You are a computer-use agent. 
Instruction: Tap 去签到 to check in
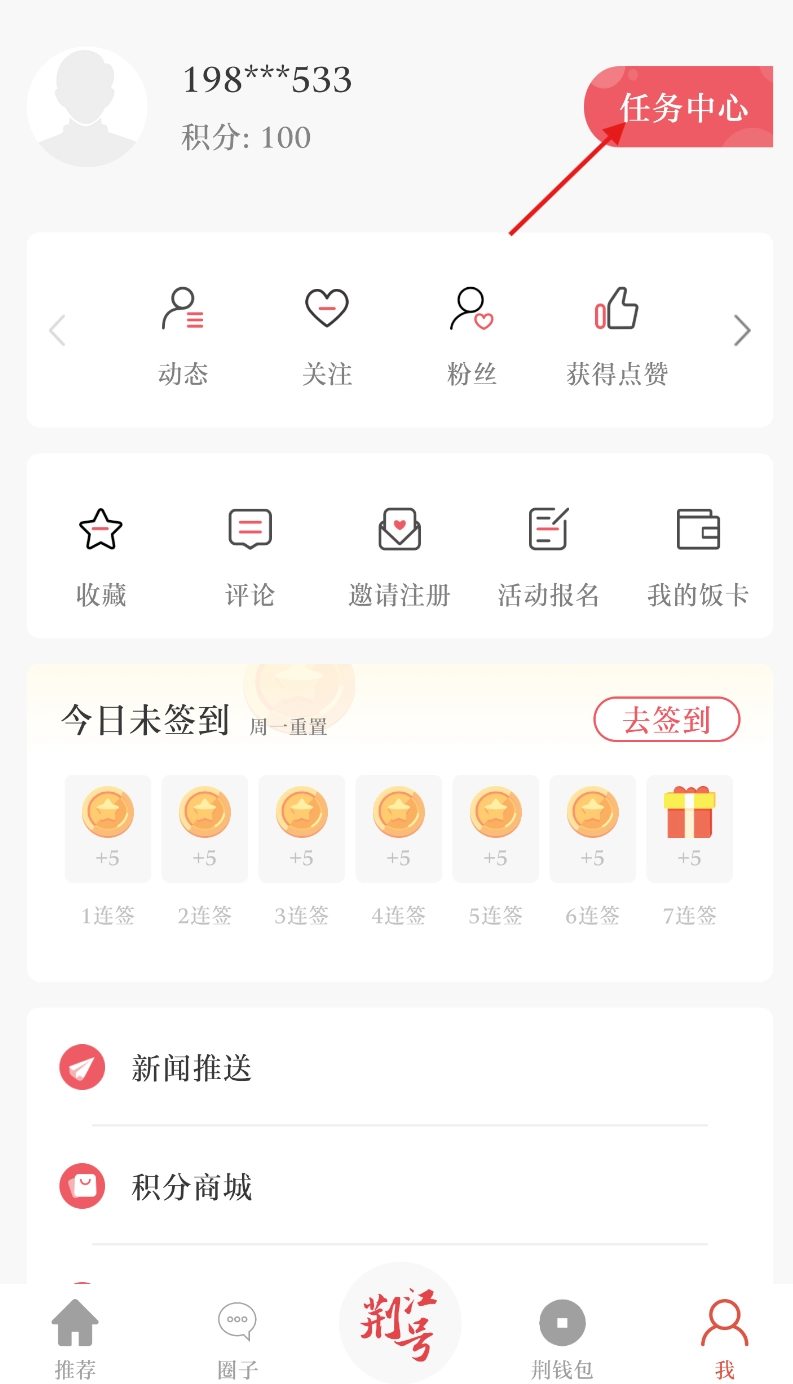click(x=666, y=720)
